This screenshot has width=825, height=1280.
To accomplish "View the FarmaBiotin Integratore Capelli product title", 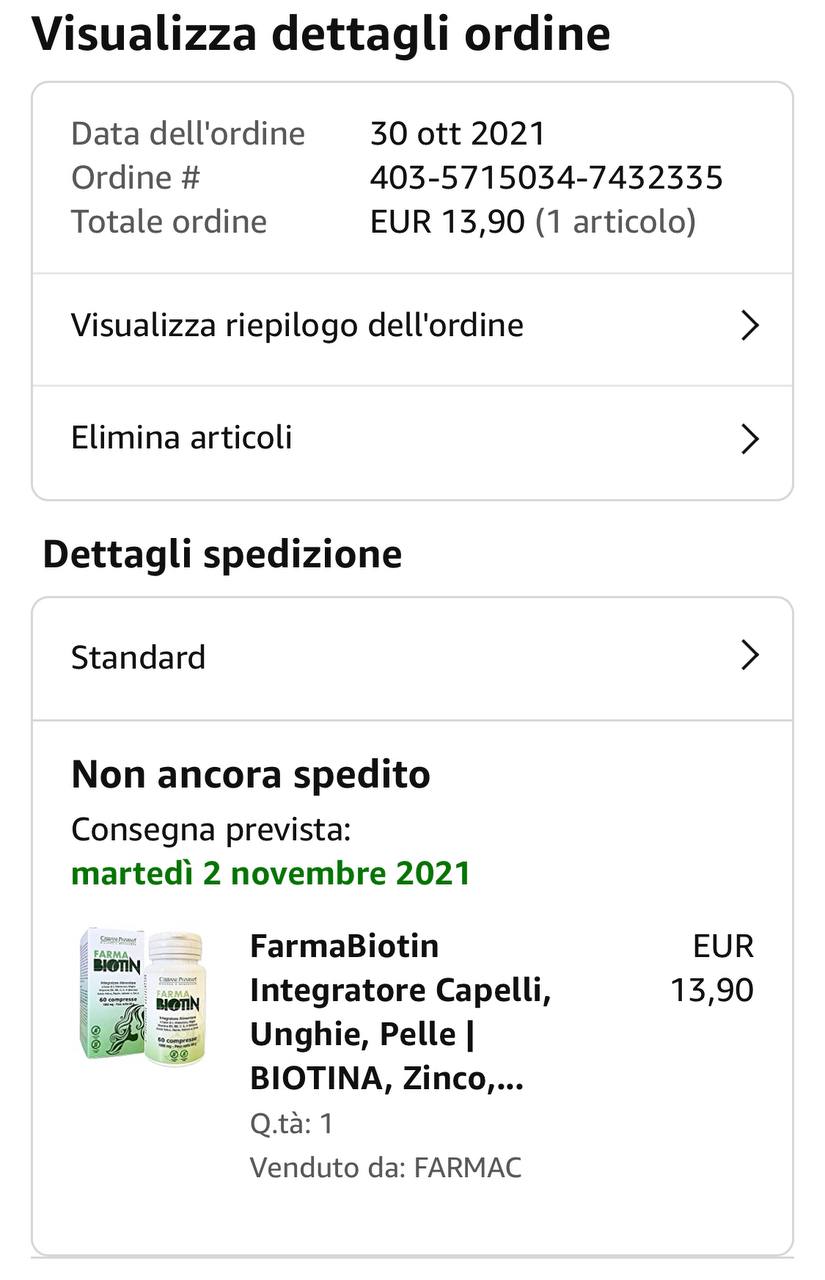I will (x=400, y=1012).
